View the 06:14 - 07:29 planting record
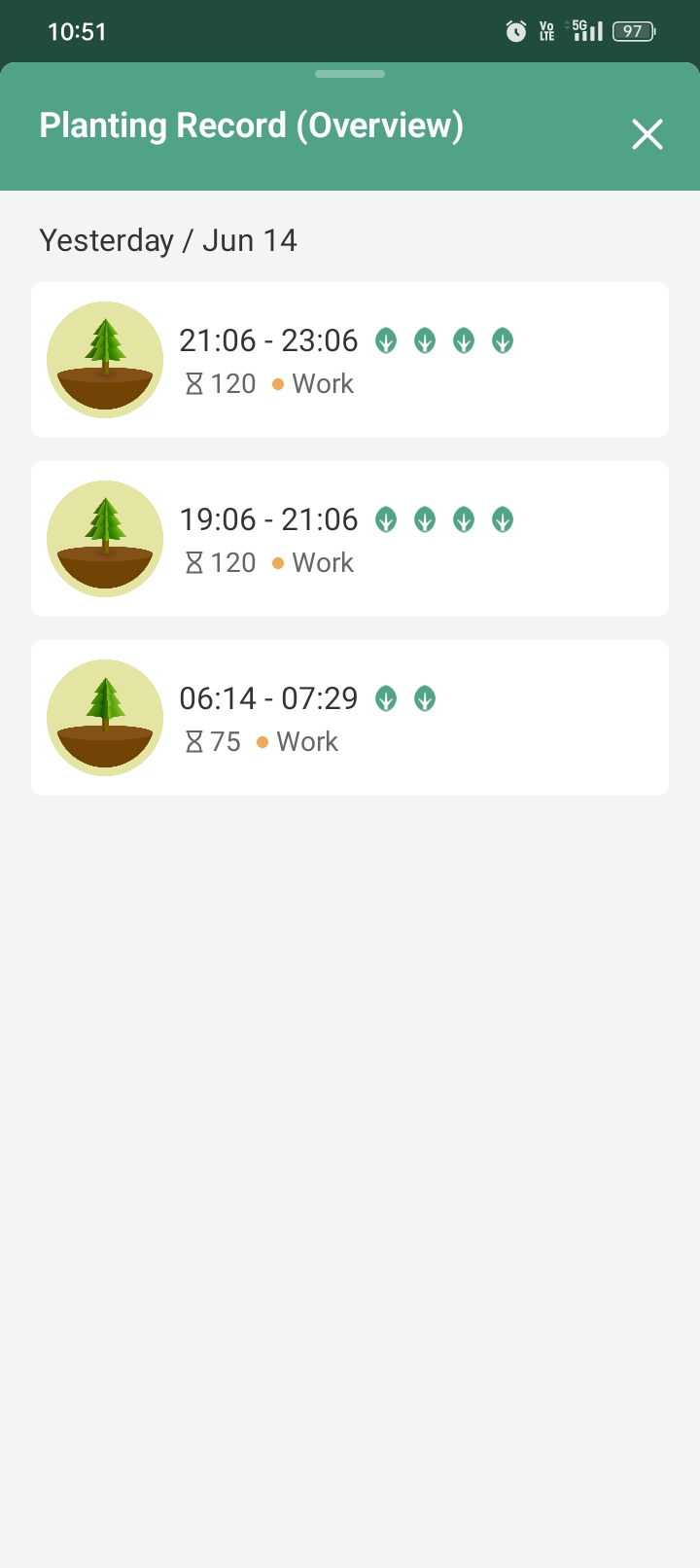The height and width of the screenshot is (1568, 700). click(350, 718)
